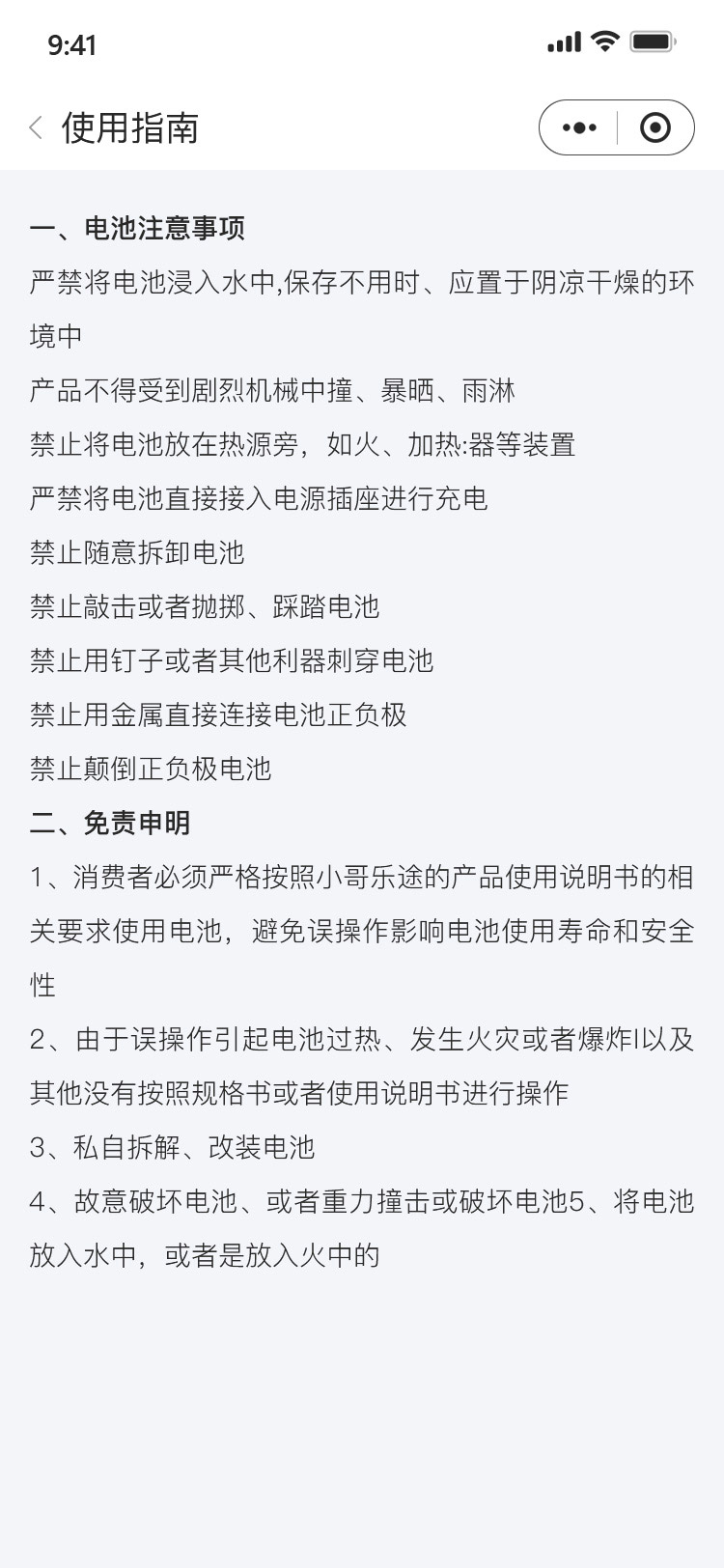Go back from the 使用指南 page
The image size is (724, 1568).
point(37,127)
